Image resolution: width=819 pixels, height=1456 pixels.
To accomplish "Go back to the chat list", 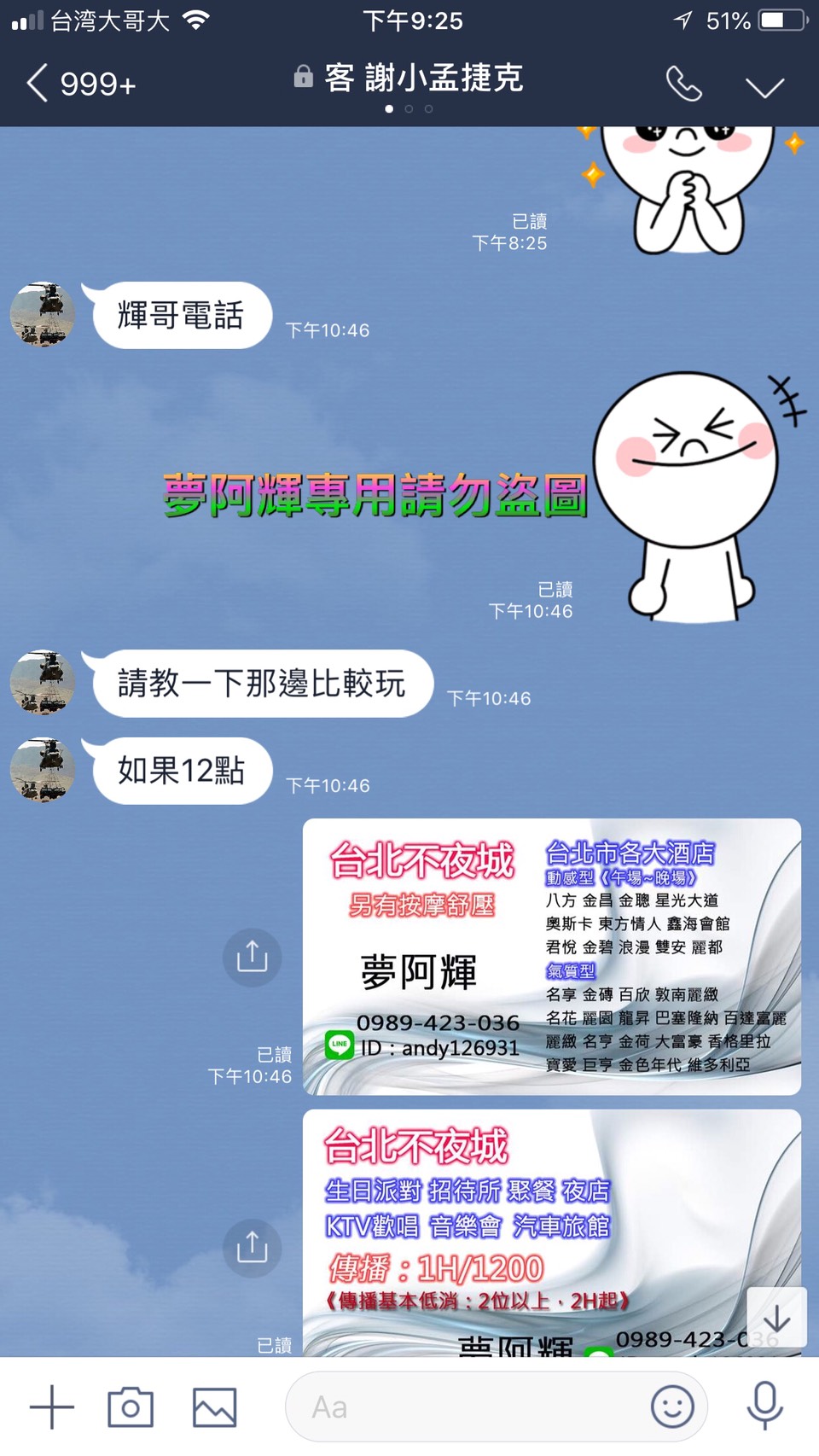I will coord(38,84).
